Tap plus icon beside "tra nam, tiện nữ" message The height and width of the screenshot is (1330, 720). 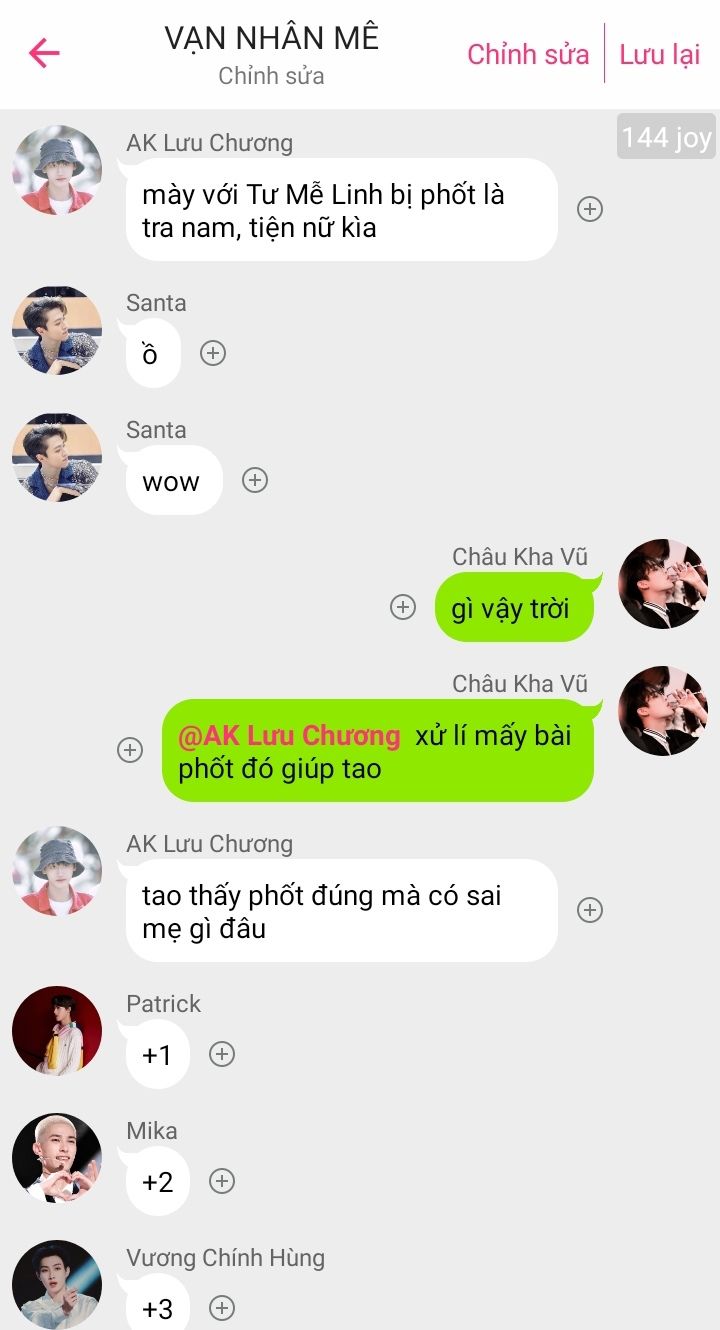click(590, 209)
